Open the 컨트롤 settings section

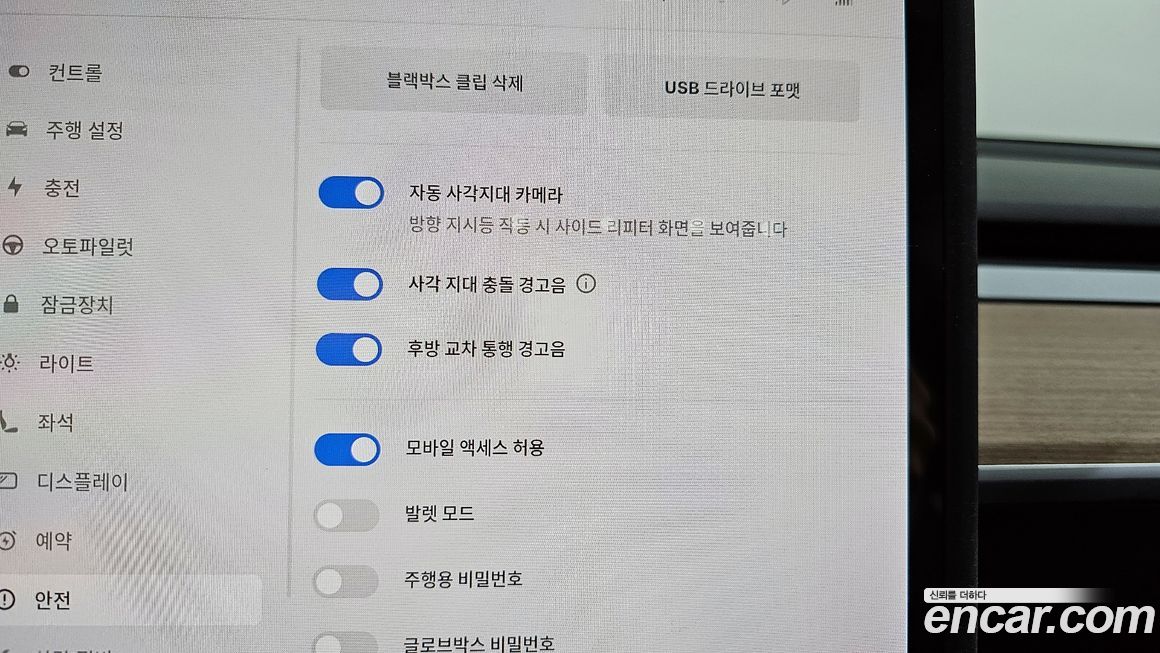click(73, 73)
